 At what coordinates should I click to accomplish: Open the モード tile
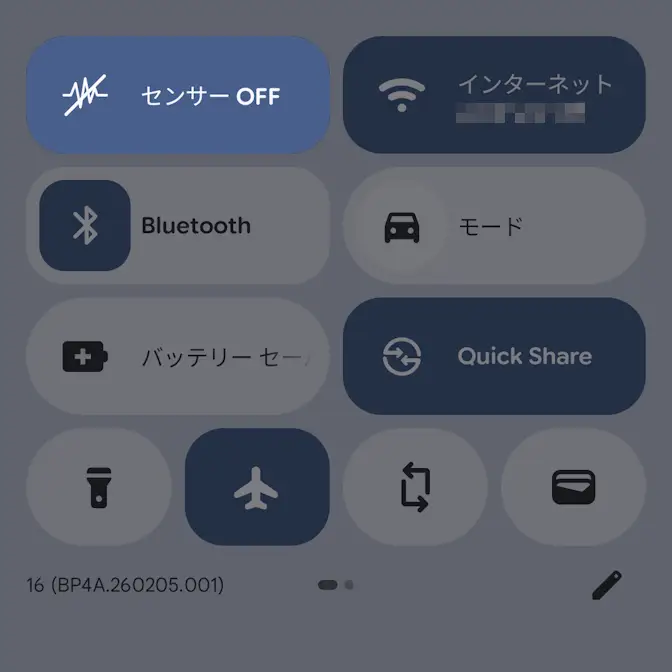coord(494,226)
